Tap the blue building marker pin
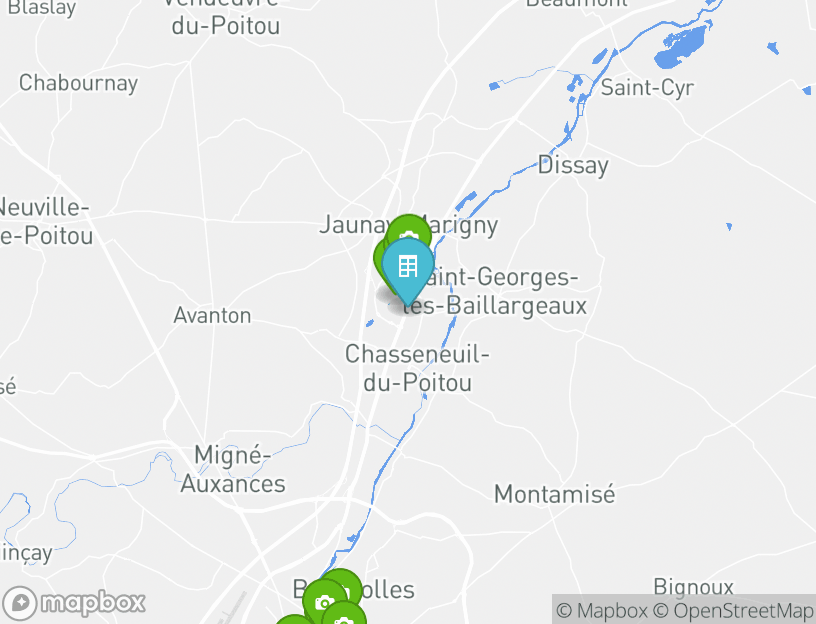Image resolution: width=816 pixels, height=624 pixels. (407, 268)
